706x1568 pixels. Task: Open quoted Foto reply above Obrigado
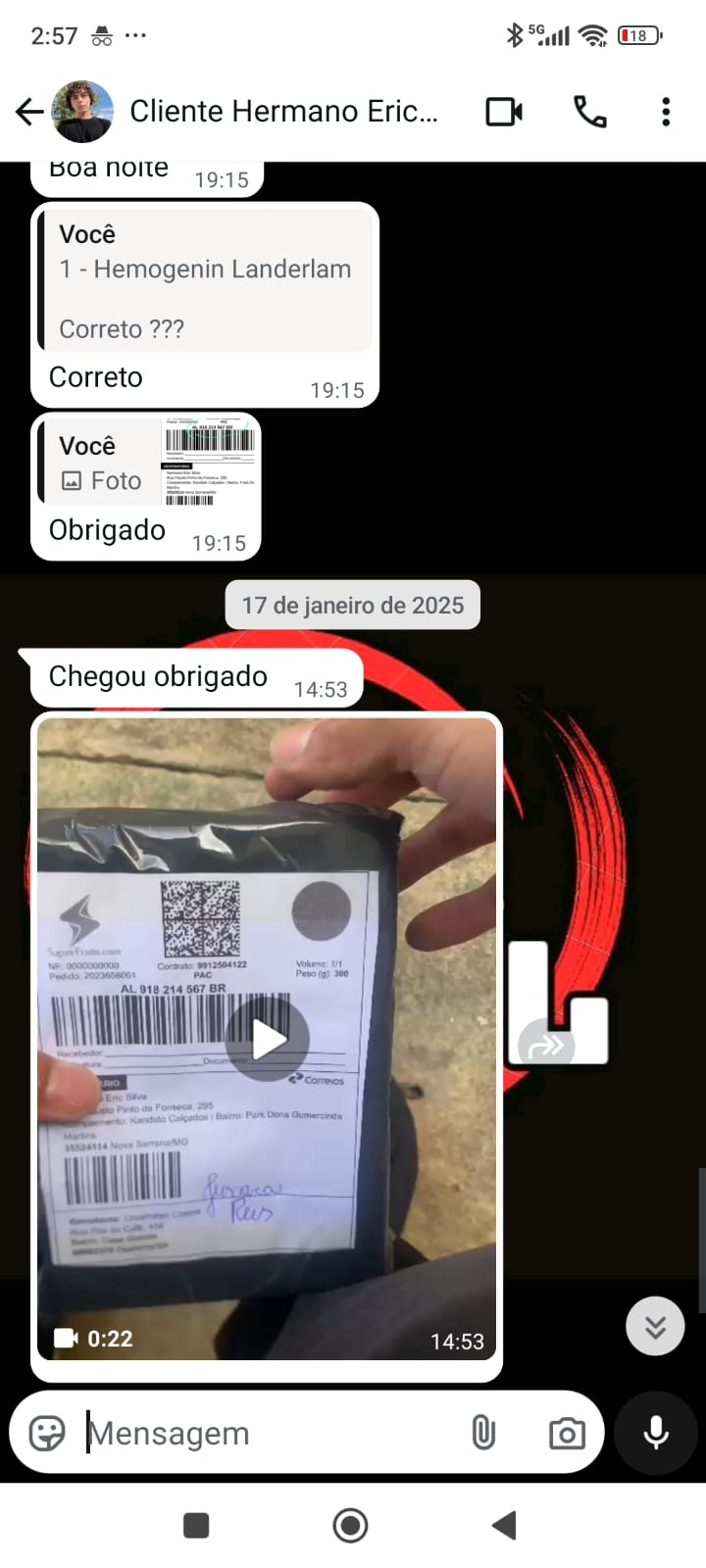pos(147,465)
